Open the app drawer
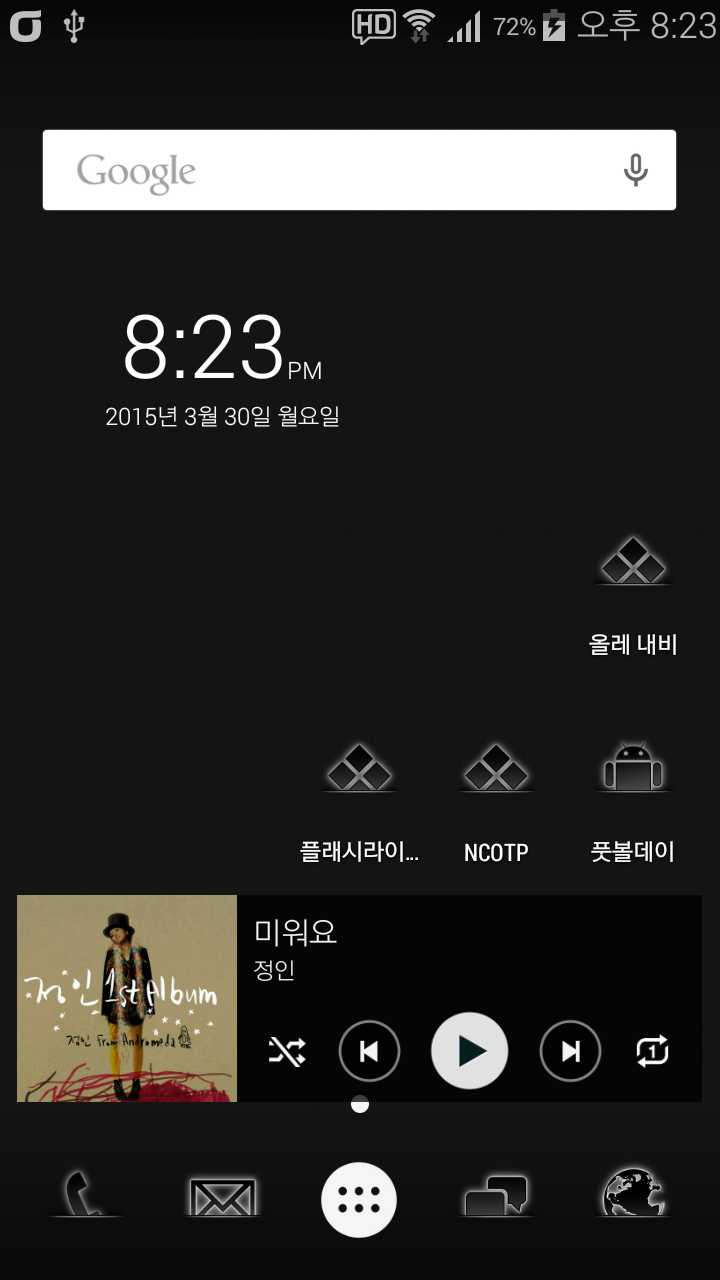The width and height of the screenshot is (720, 1280). pyautogui.click(x=359, y=1200)
